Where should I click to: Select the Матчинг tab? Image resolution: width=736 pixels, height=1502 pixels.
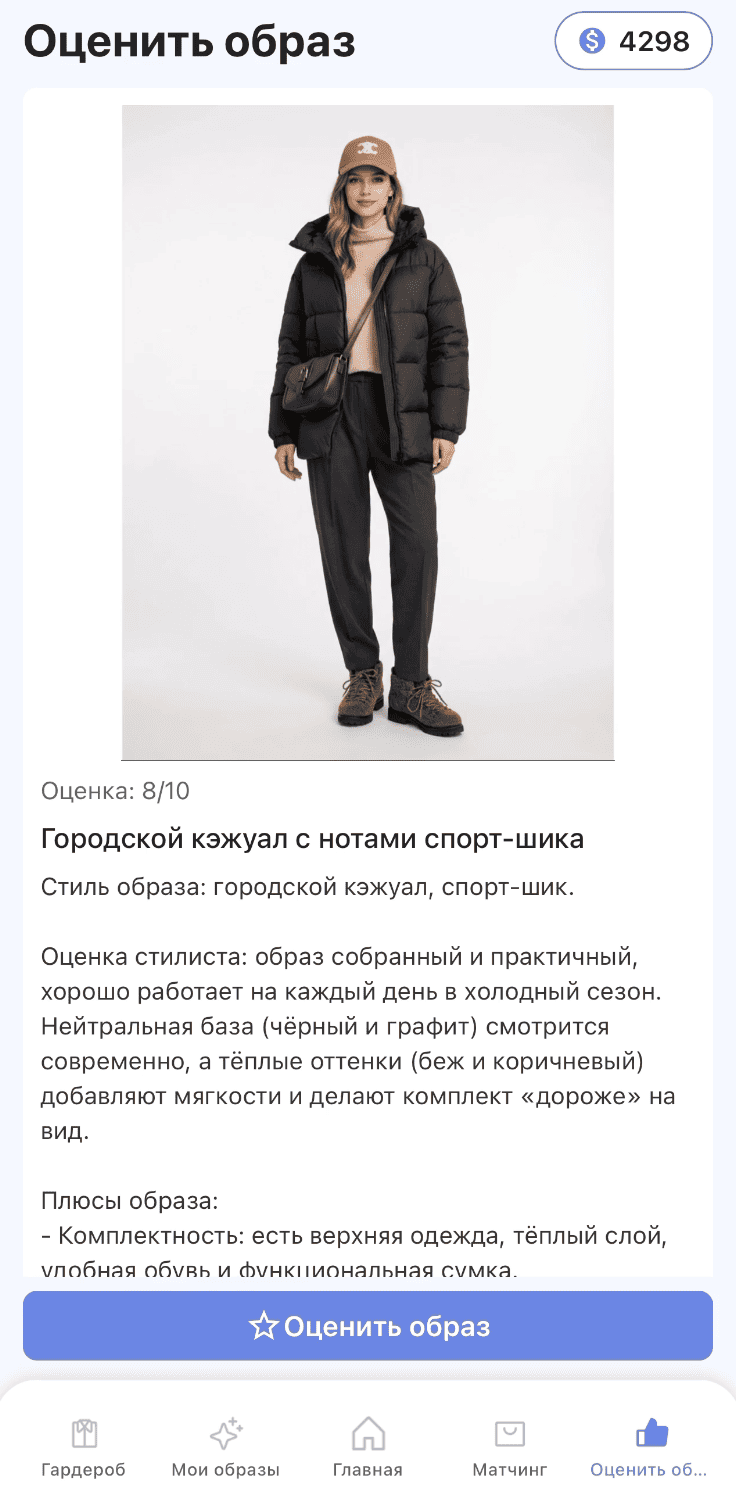pyautogui.click(x=510, y=1446)
